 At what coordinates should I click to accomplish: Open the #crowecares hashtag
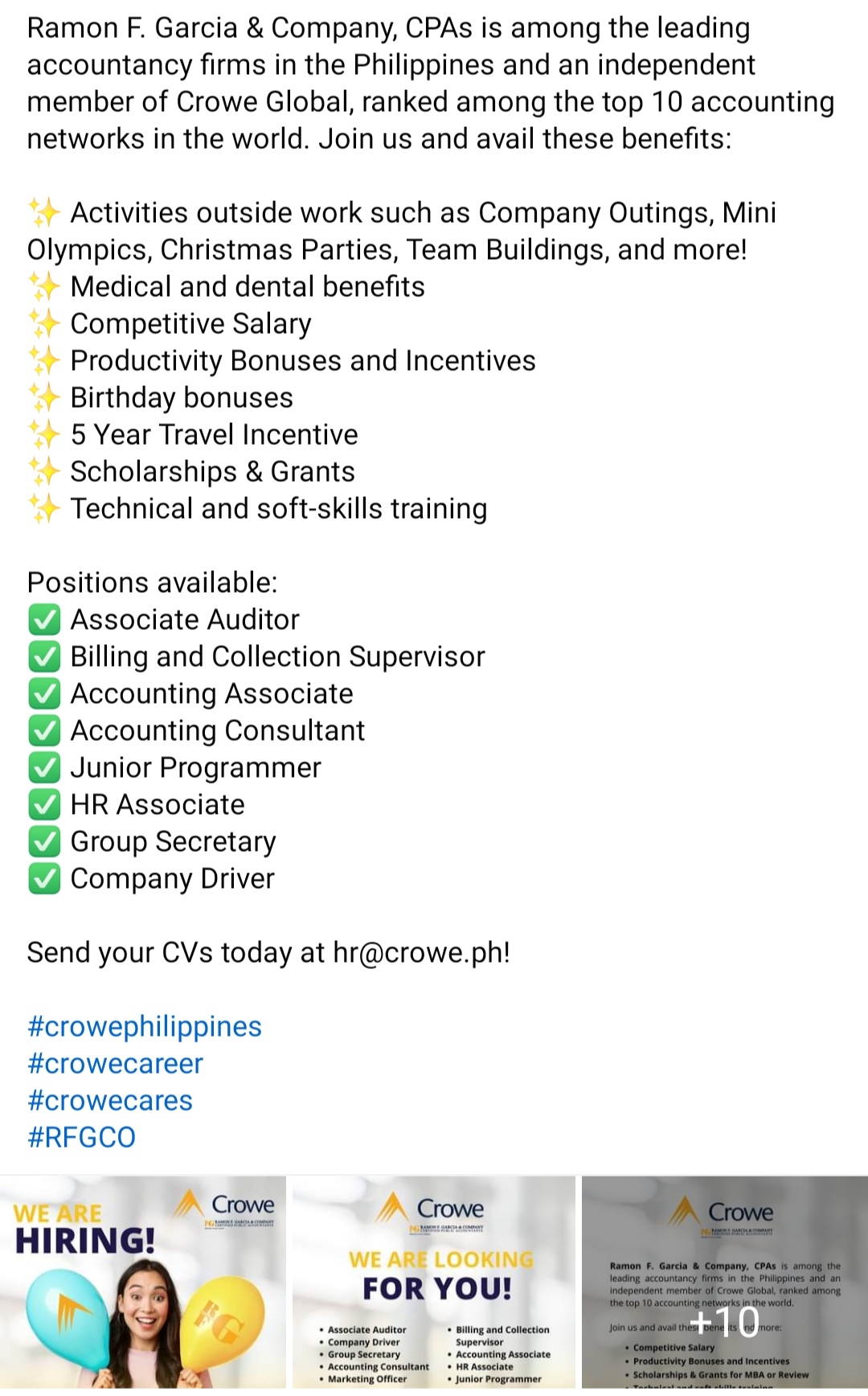coord(110,1101)
